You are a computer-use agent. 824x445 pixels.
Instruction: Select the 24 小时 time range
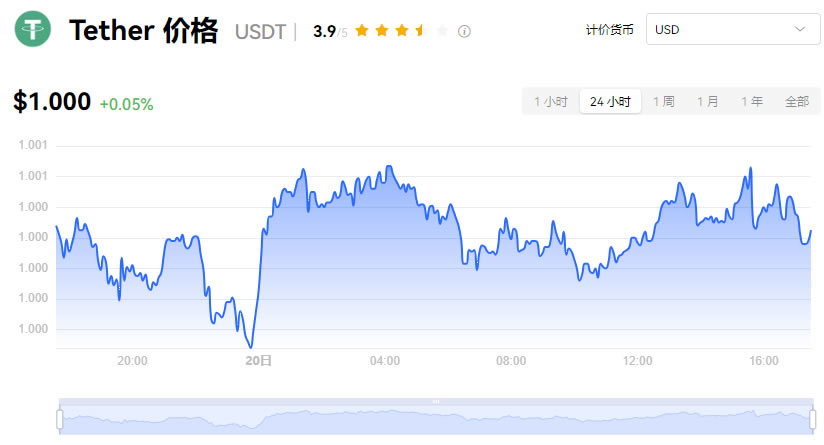(610, 101)
